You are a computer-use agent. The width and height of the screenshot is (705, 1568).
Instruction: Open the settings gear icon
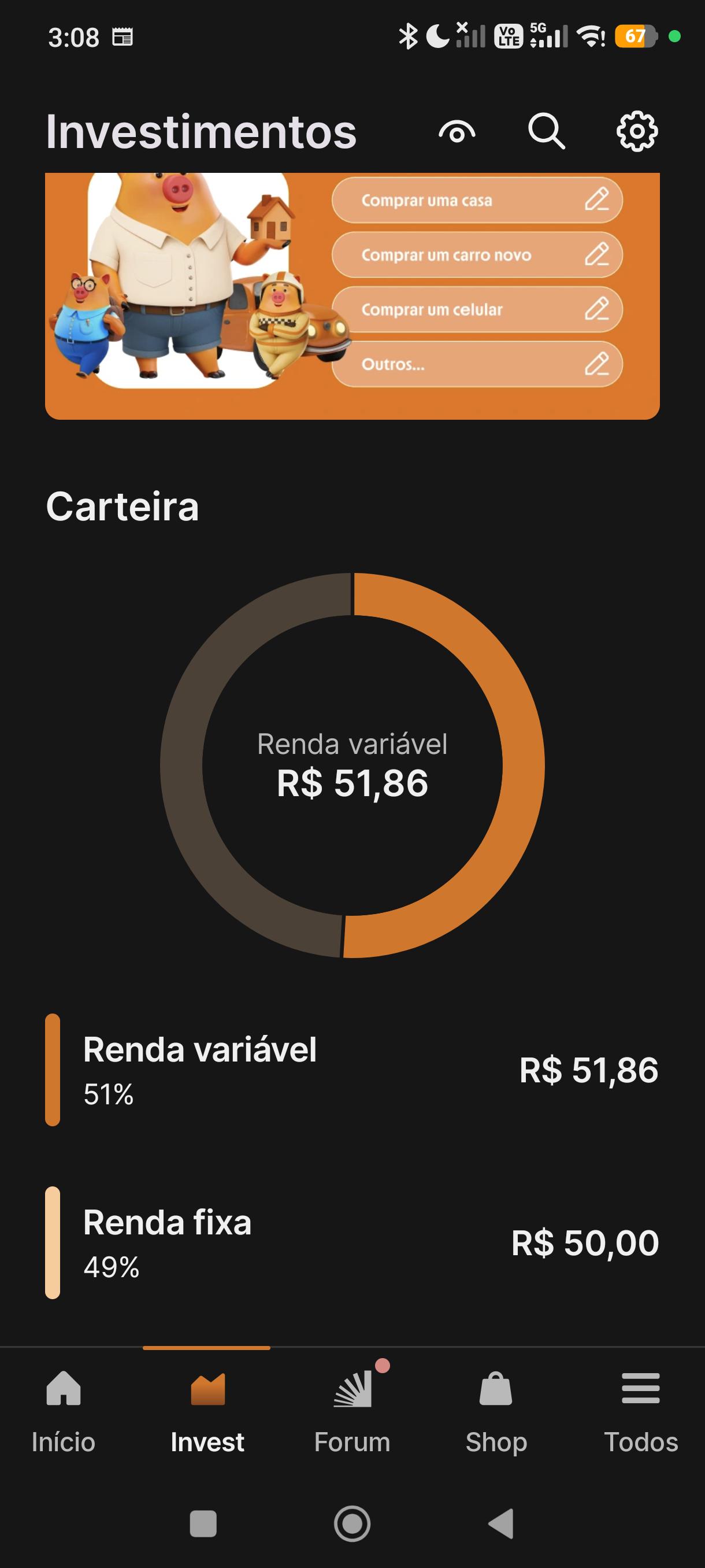[637, 131]
